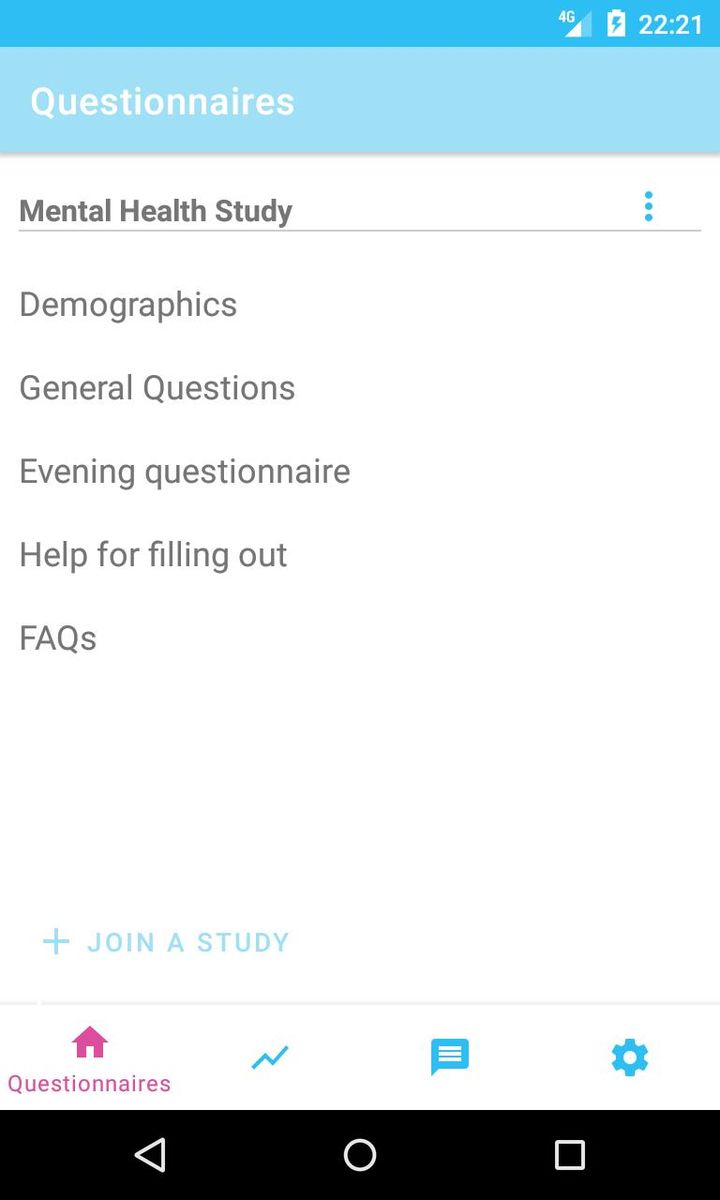Switch to the Questionnaires tab
The width and height of the screenshot is (720, 1200).
click(x=89, y=1056)
